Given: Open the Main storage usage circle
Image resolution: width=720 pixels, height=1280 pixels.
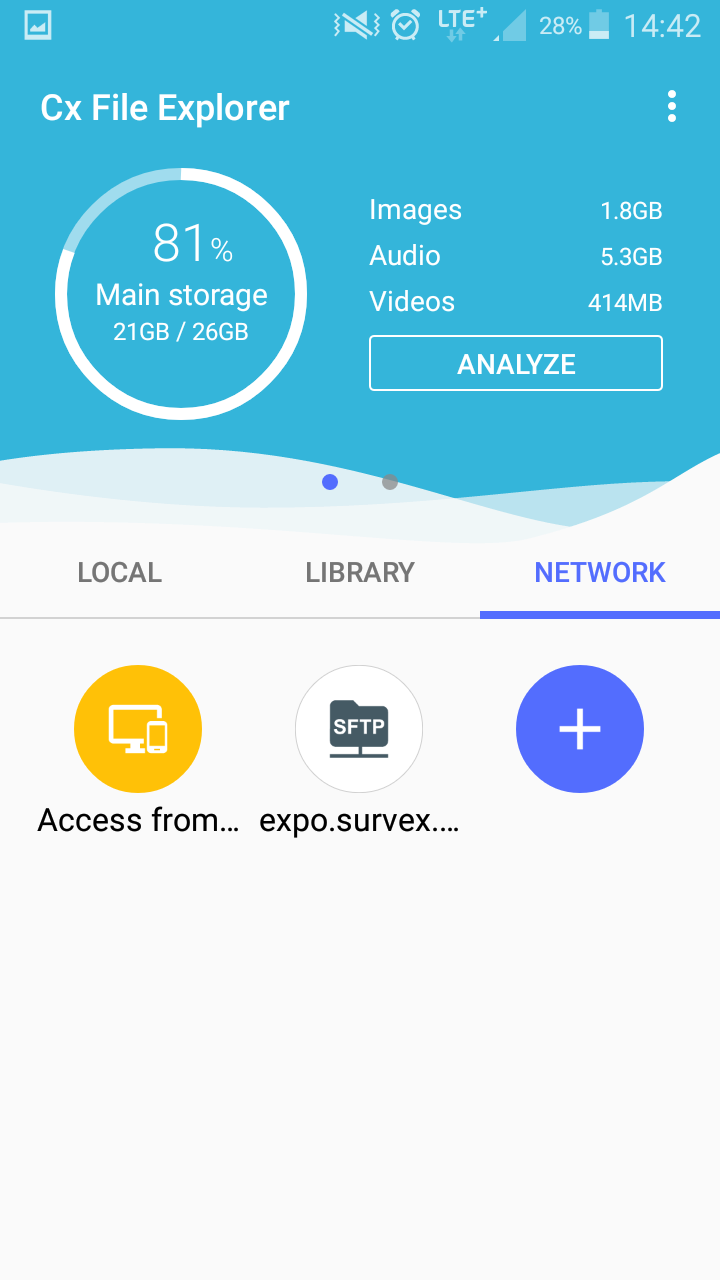Looking at the screenshot, I should [x=181, y=294].
